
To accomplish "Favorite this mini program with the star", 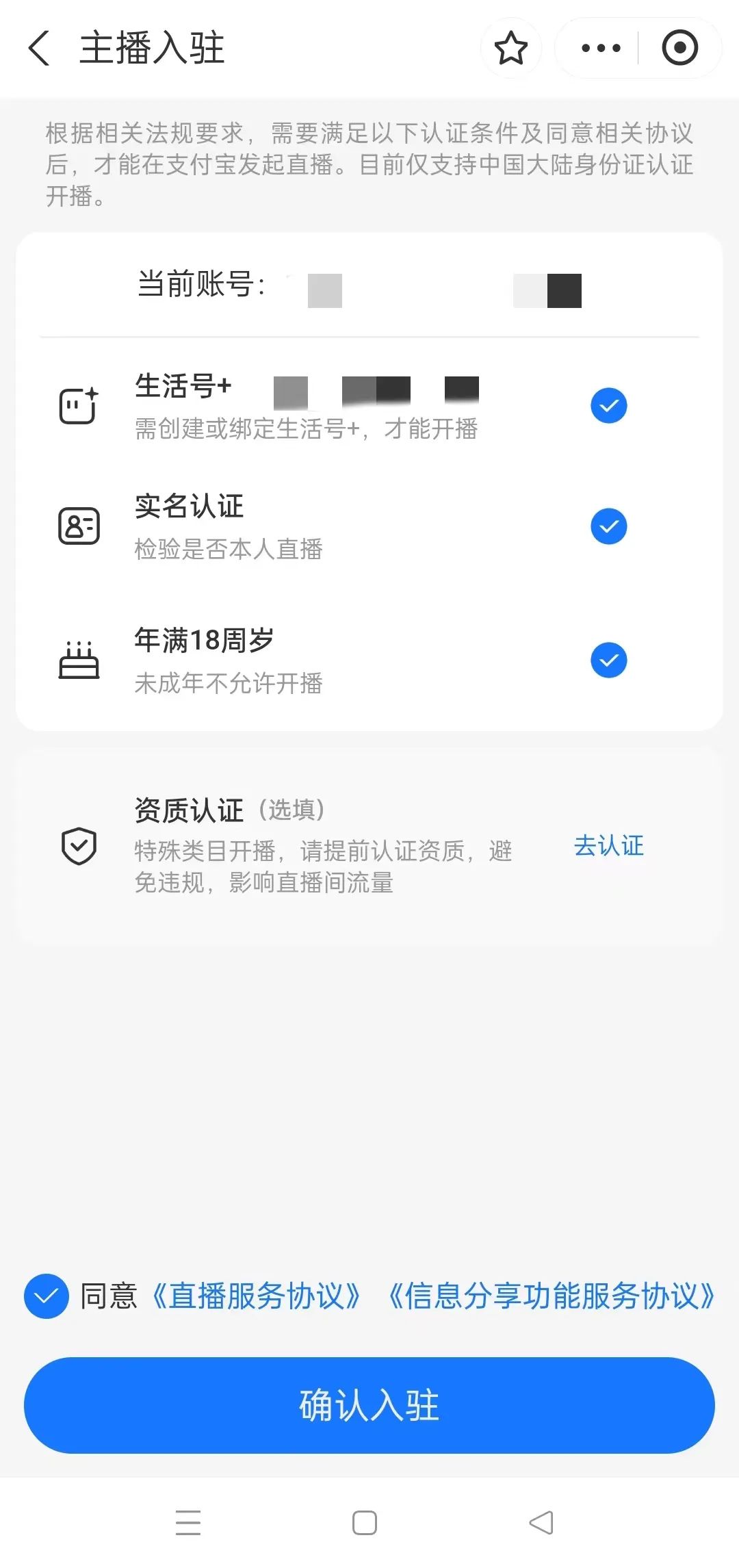I will point(511,48).
